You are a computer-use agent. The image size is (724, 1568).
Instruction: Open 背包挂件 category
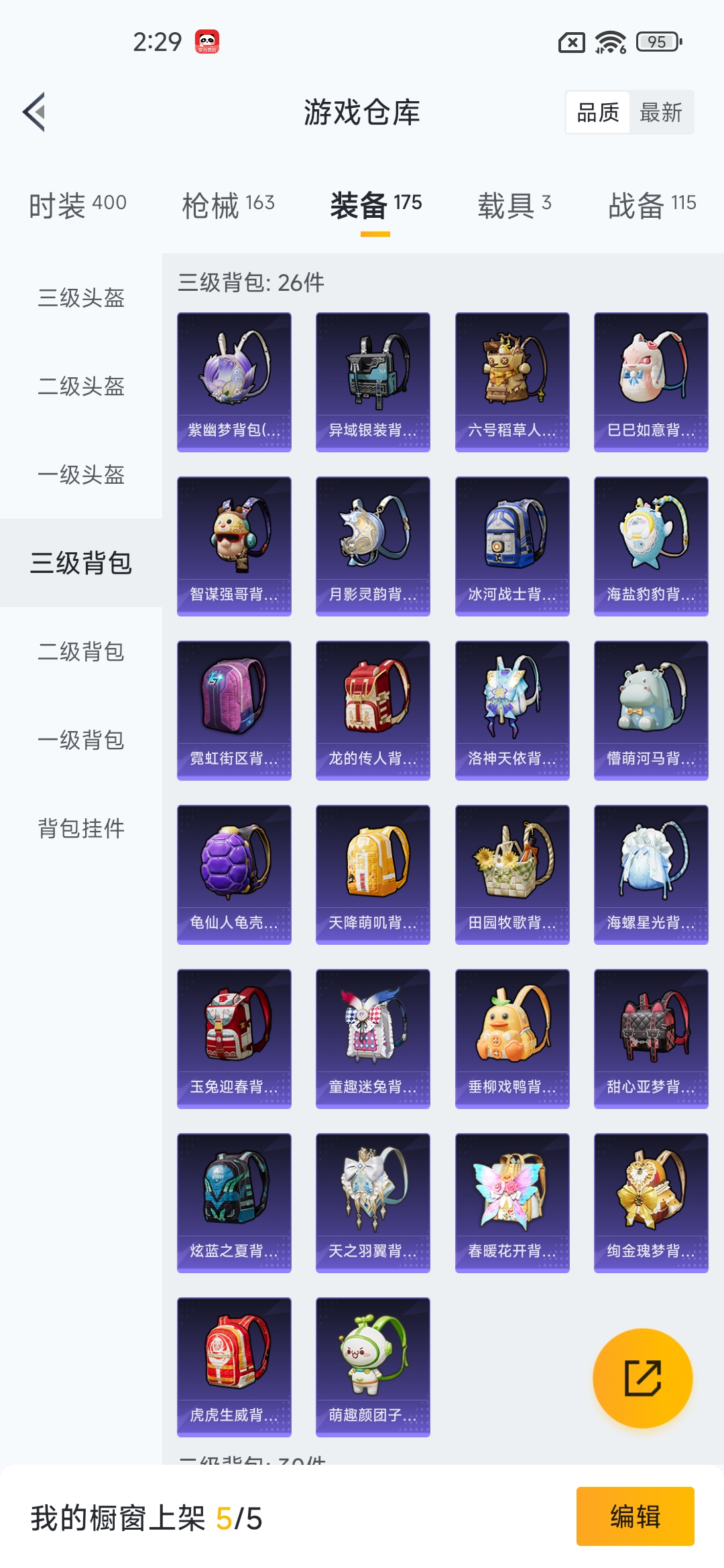coord(81,828)
